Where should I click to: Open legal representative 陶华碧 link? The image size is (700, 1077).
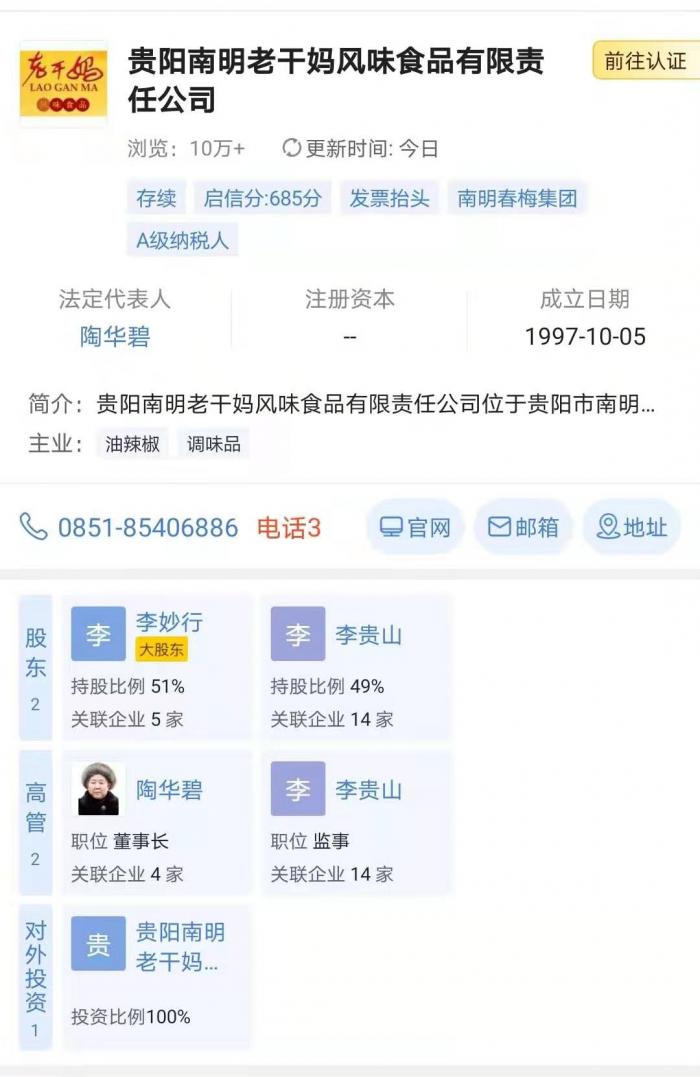(x=115, y=337)
